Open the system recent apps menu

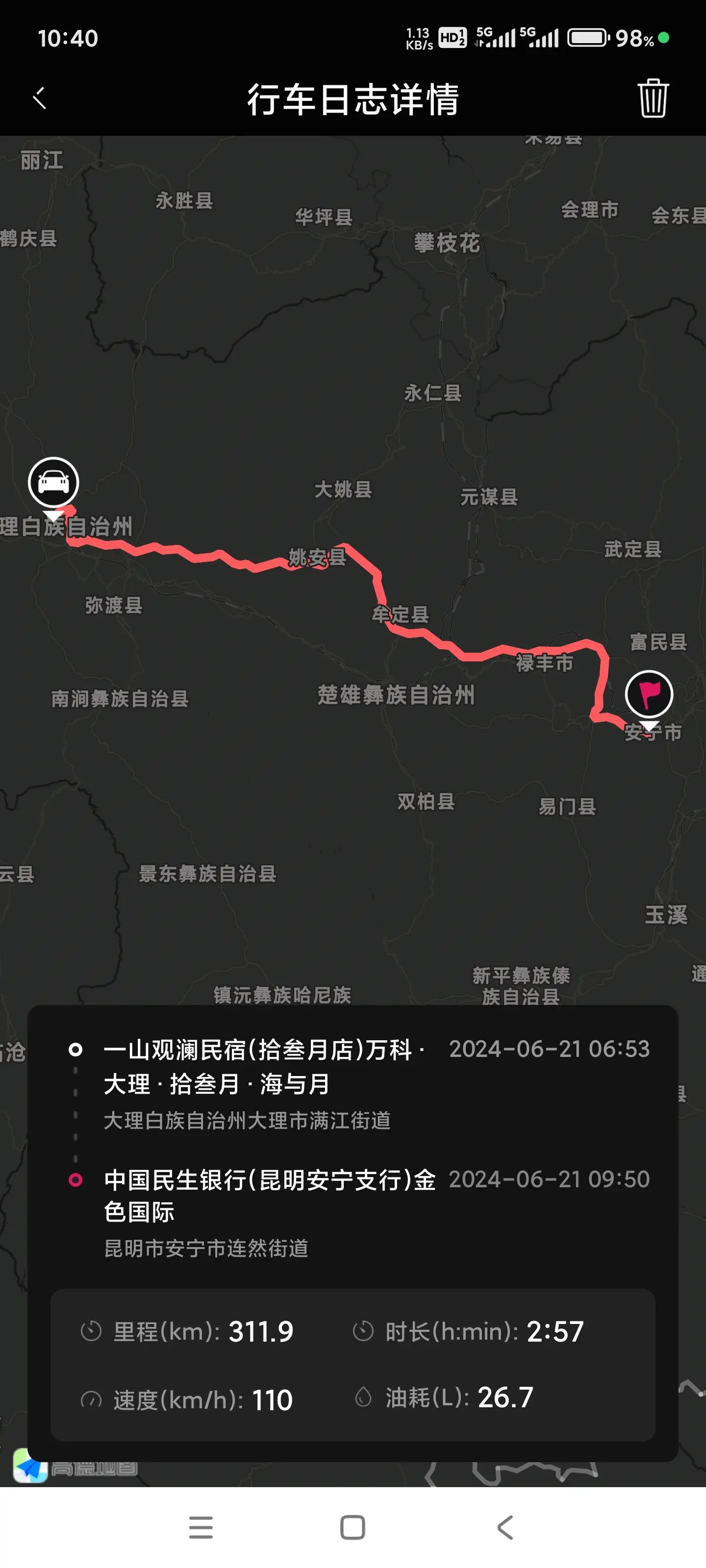[x=201, y=1527]
